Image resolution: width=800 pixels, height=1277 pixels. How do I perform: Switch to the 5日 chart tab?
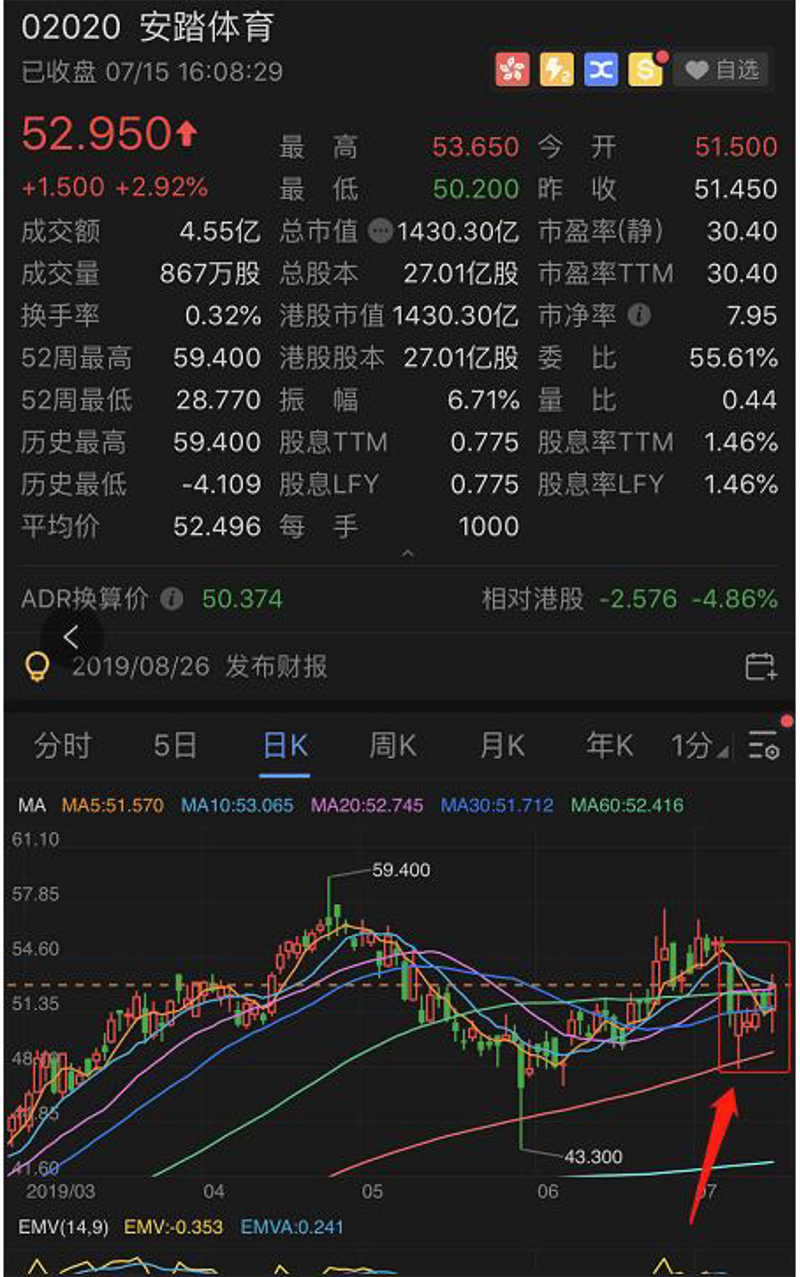pos(175,746)
